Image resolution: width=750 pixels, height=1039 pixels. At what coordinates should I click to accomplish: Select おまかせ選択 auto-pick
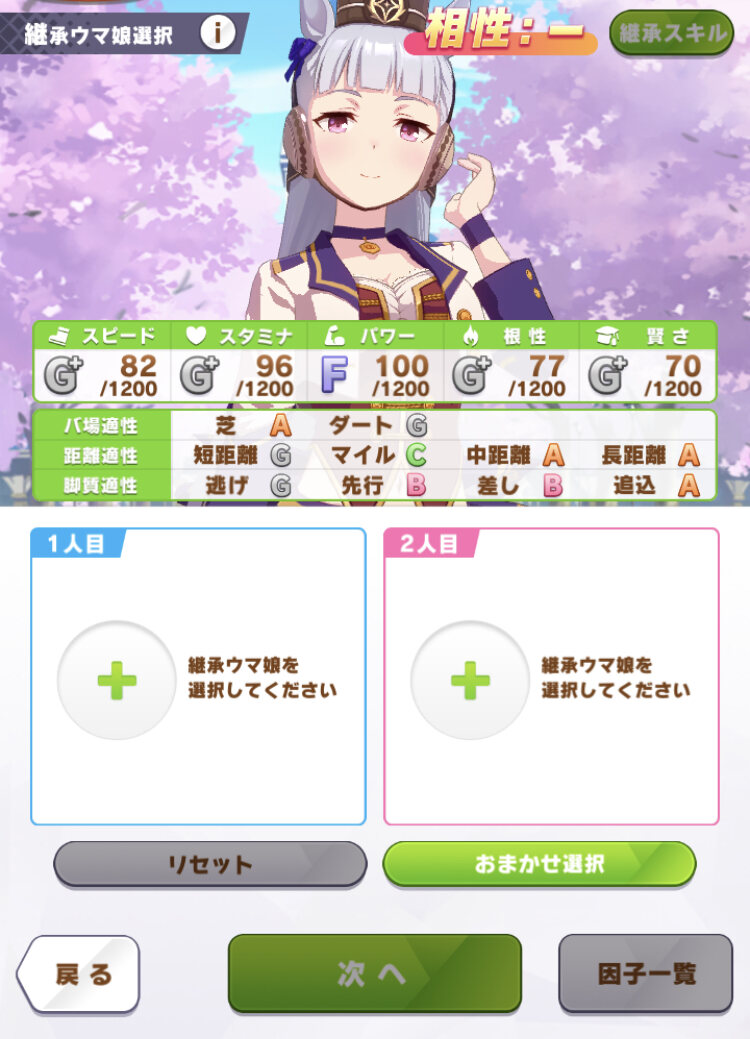point(539,864)
